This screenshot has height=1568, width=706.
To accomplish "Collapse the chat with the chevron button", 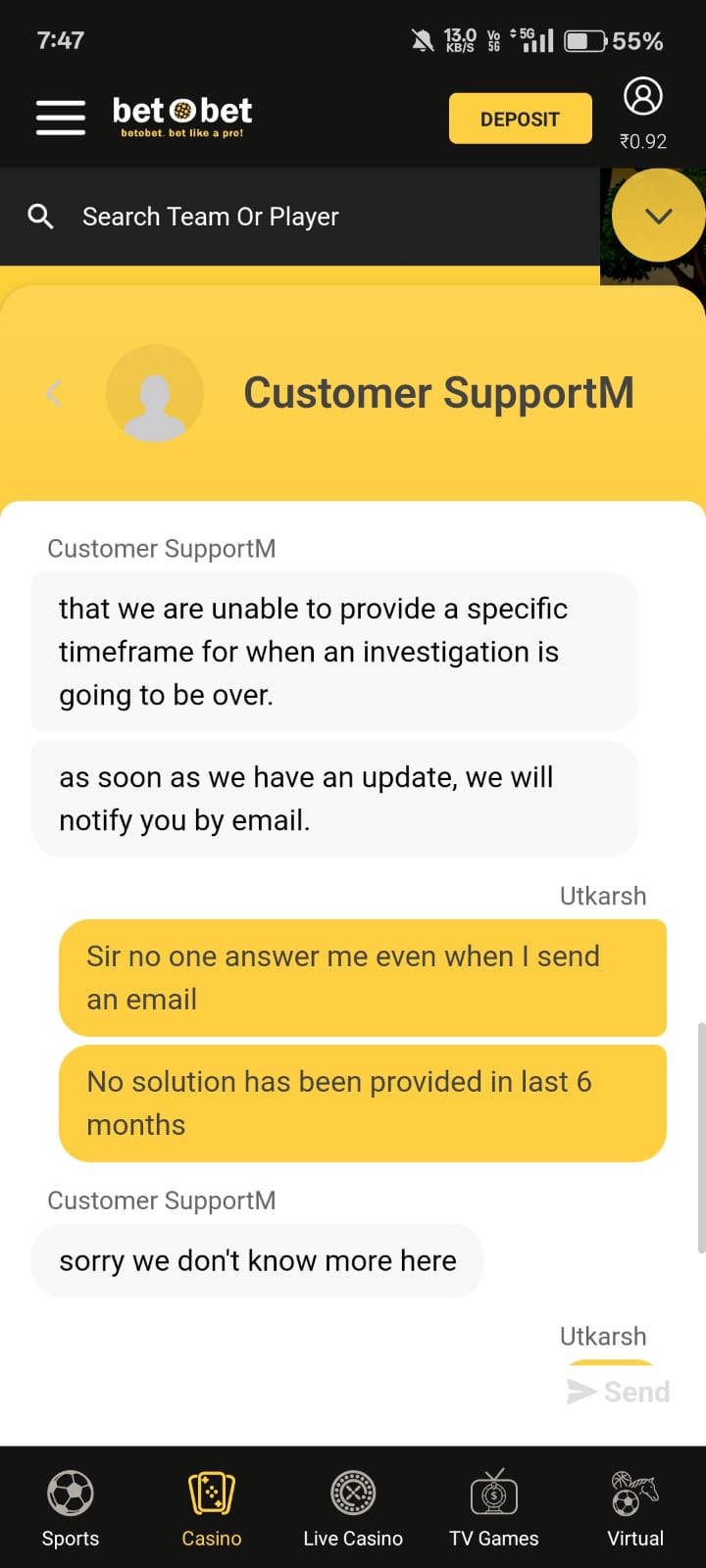I will pos(659,216).
